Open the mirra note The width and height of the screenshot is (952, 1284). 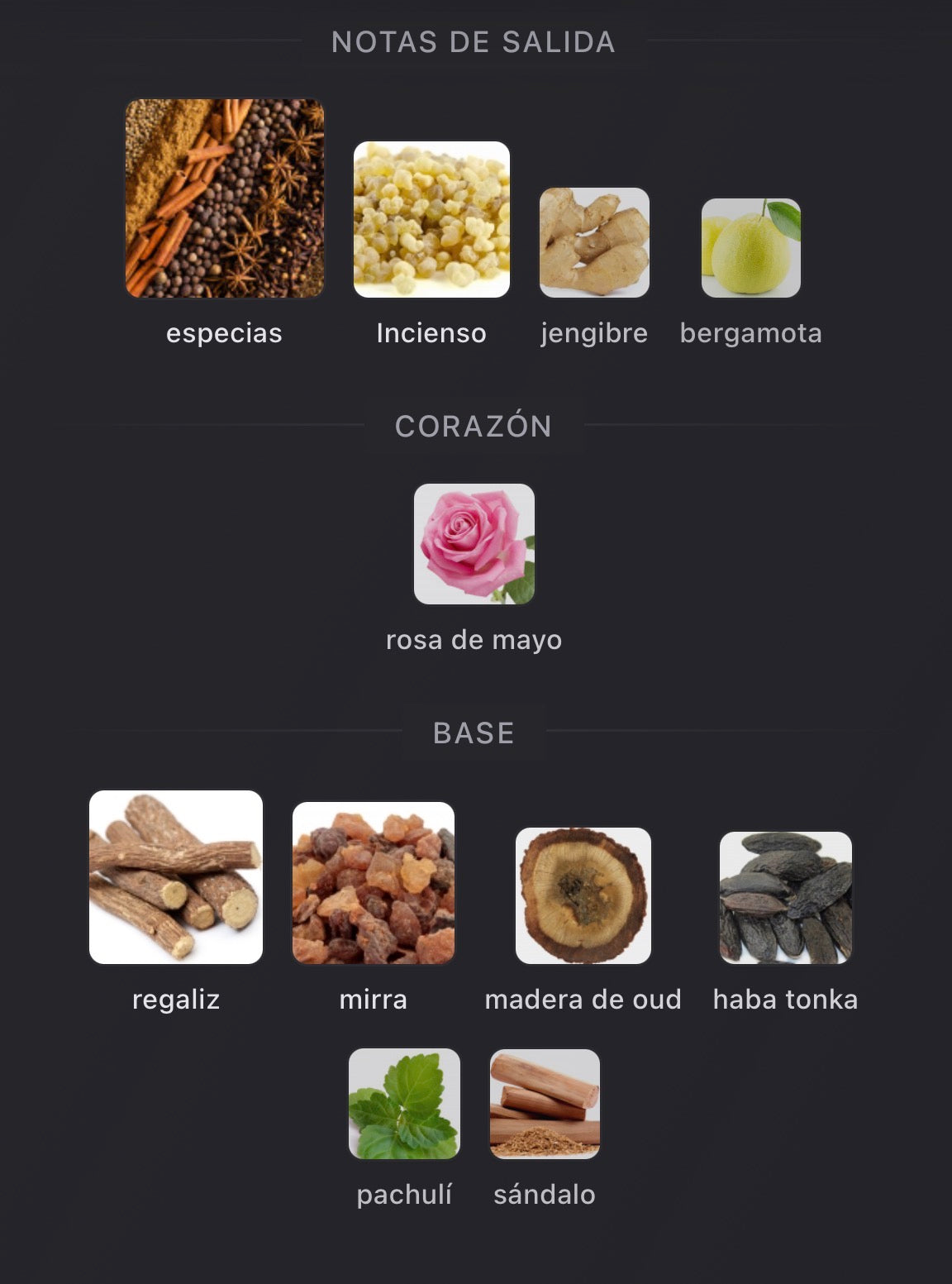(x=374, y=883)
